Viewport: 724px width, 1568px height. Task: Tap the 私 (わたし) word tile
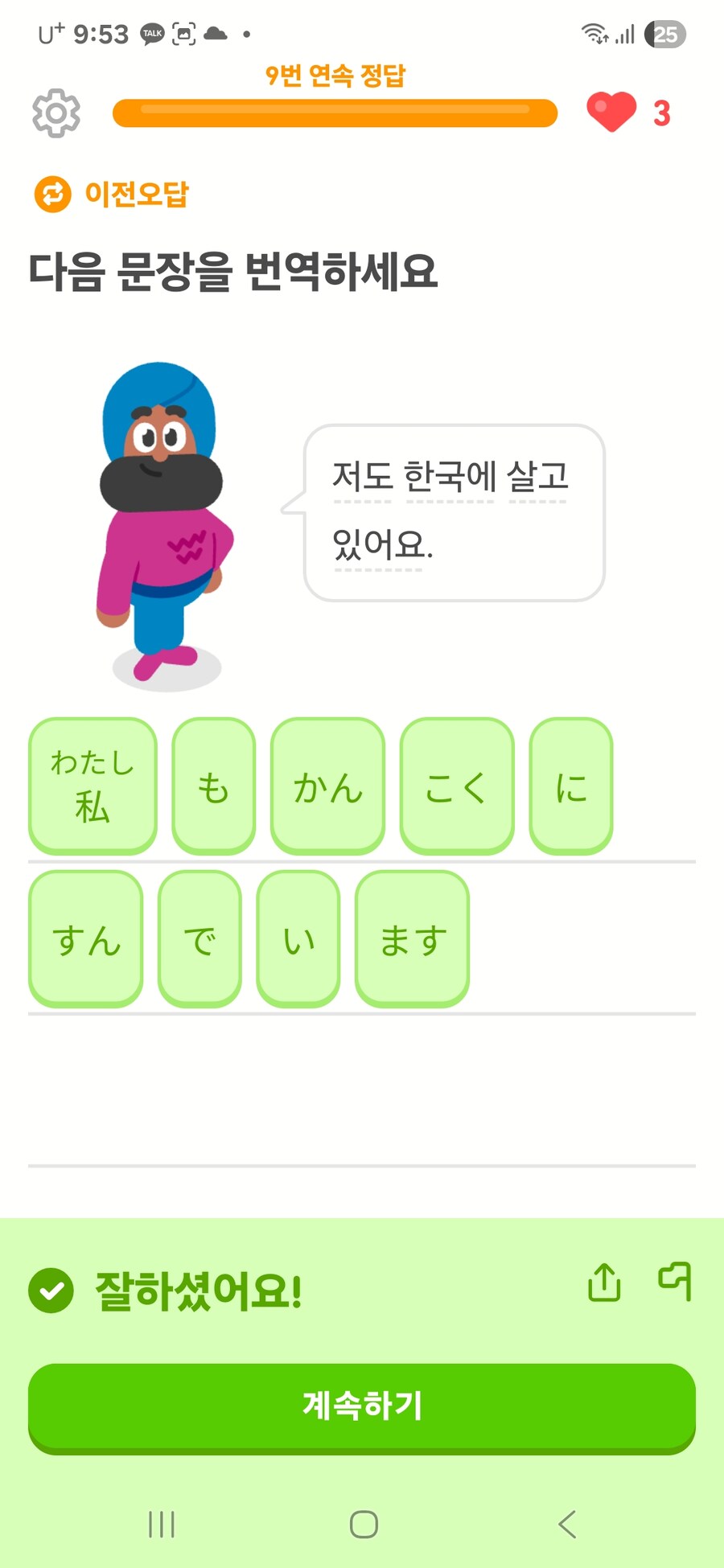coord(93,785)
